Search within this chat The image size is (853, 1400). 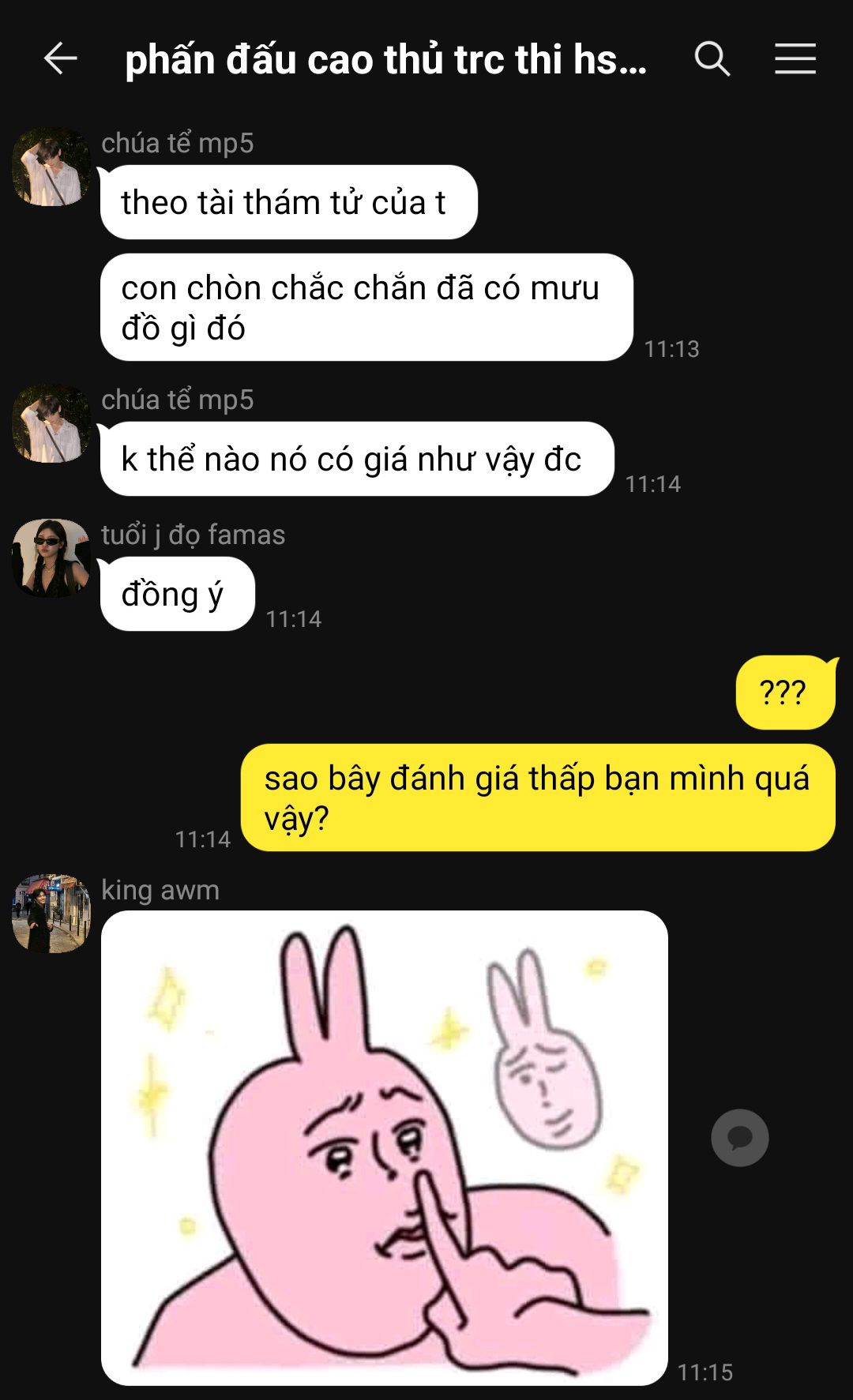click(x=712, y=59)
